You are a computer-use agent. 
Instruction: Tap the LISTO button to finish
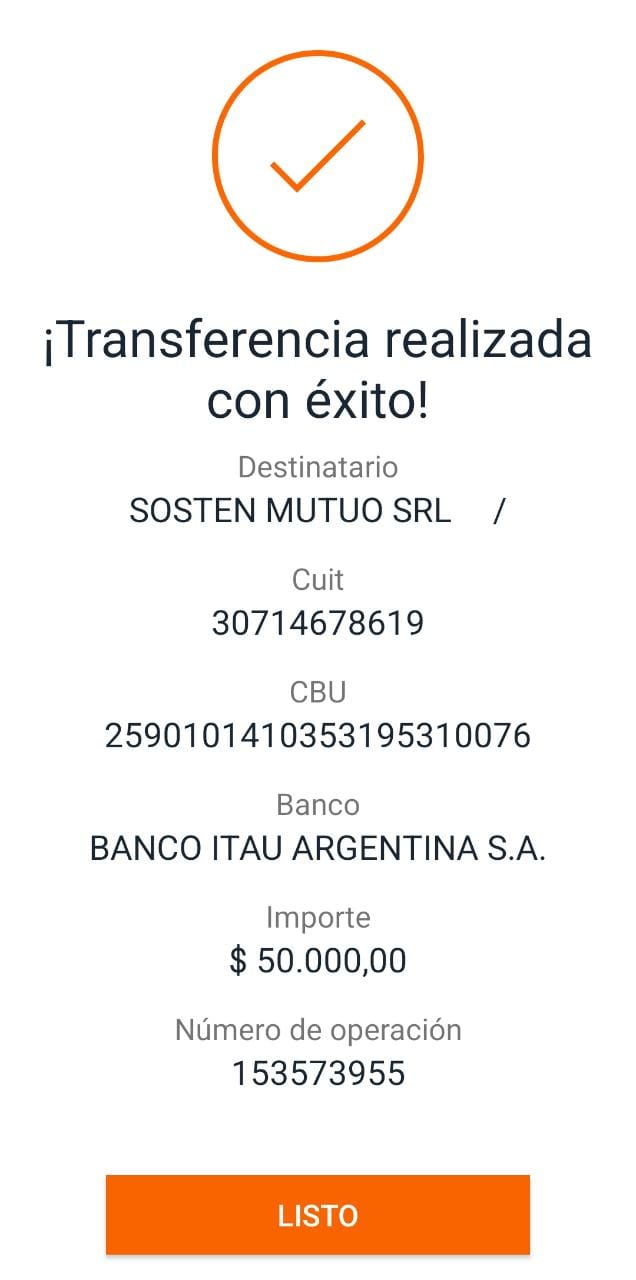coord(318,1215)
